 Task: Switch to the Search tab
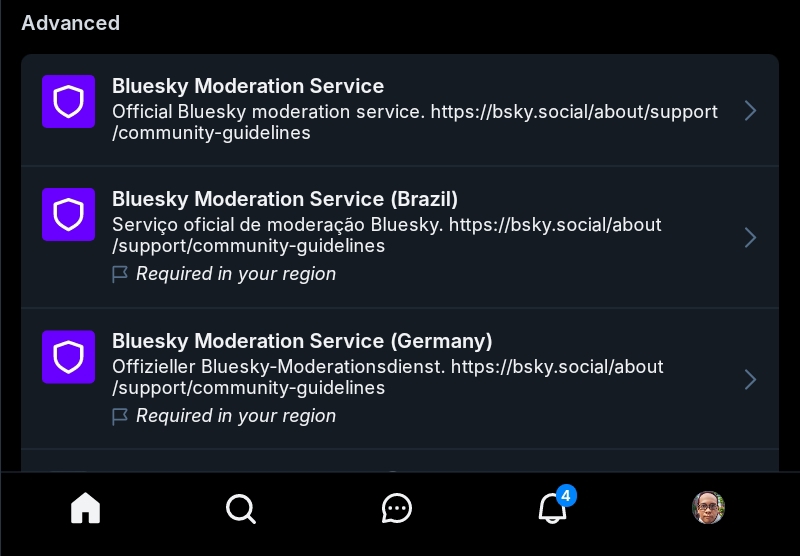(x=241, y=508)
